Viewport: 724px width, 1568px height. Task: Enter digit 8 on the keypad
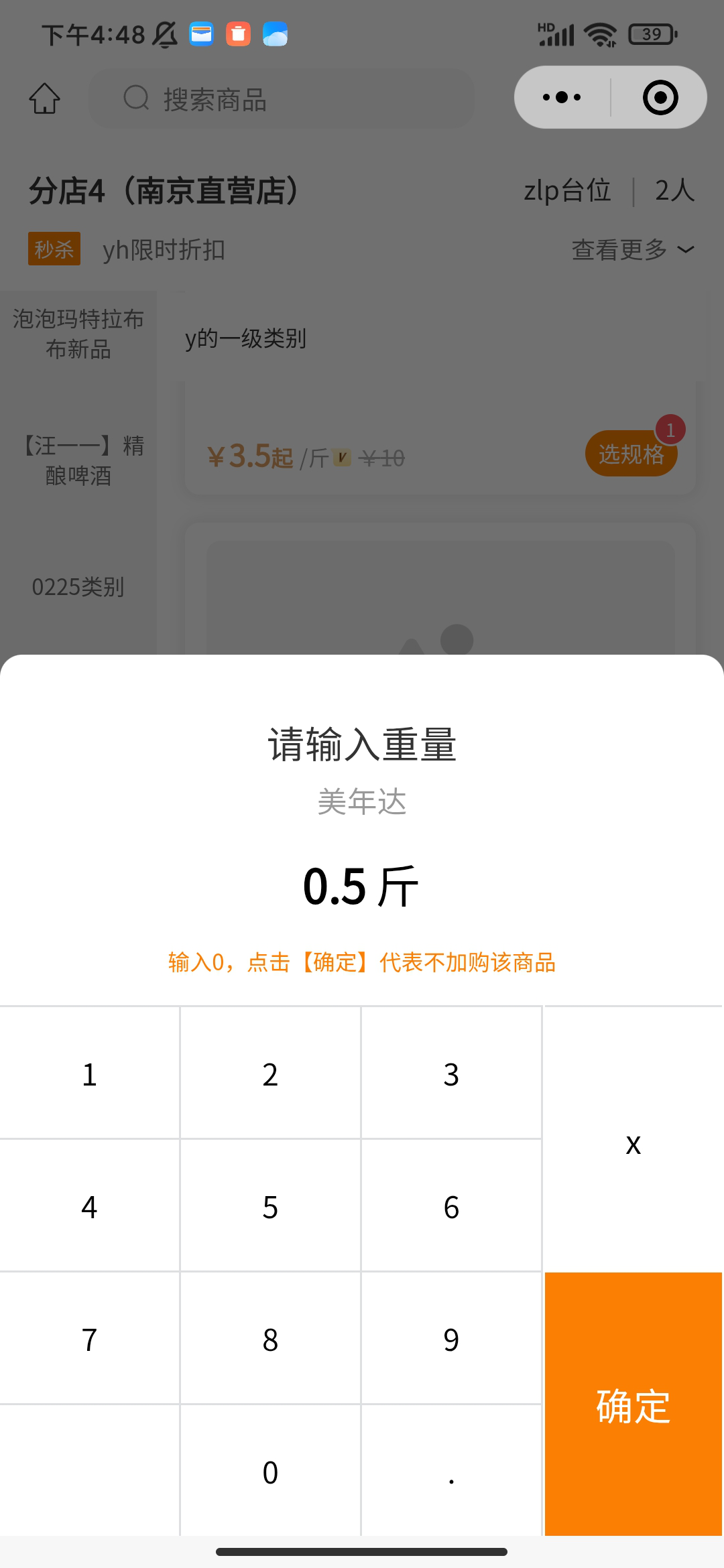270,1338
